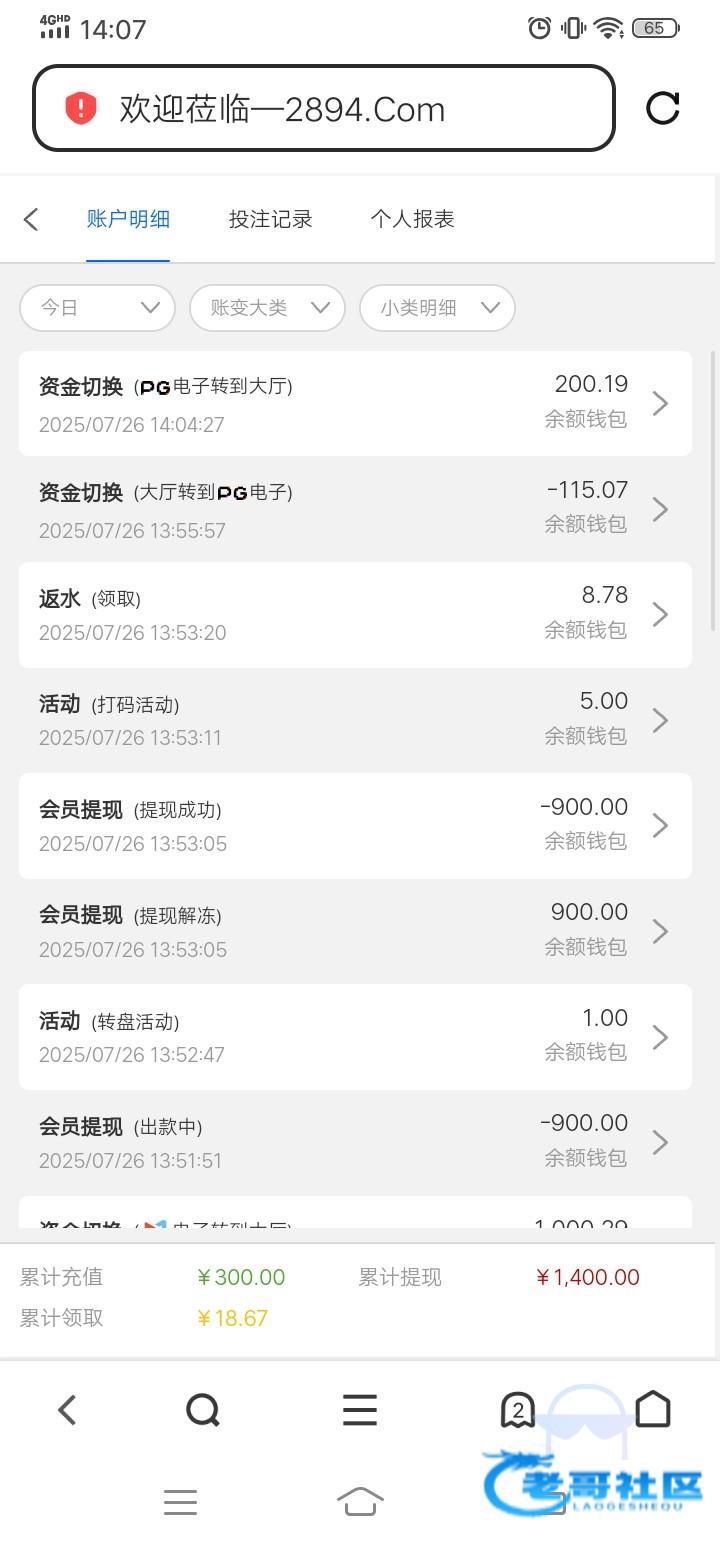Open the browser hamburger menu
The height and width of the screenshot is (1544, 720).
pos(360,1410)
